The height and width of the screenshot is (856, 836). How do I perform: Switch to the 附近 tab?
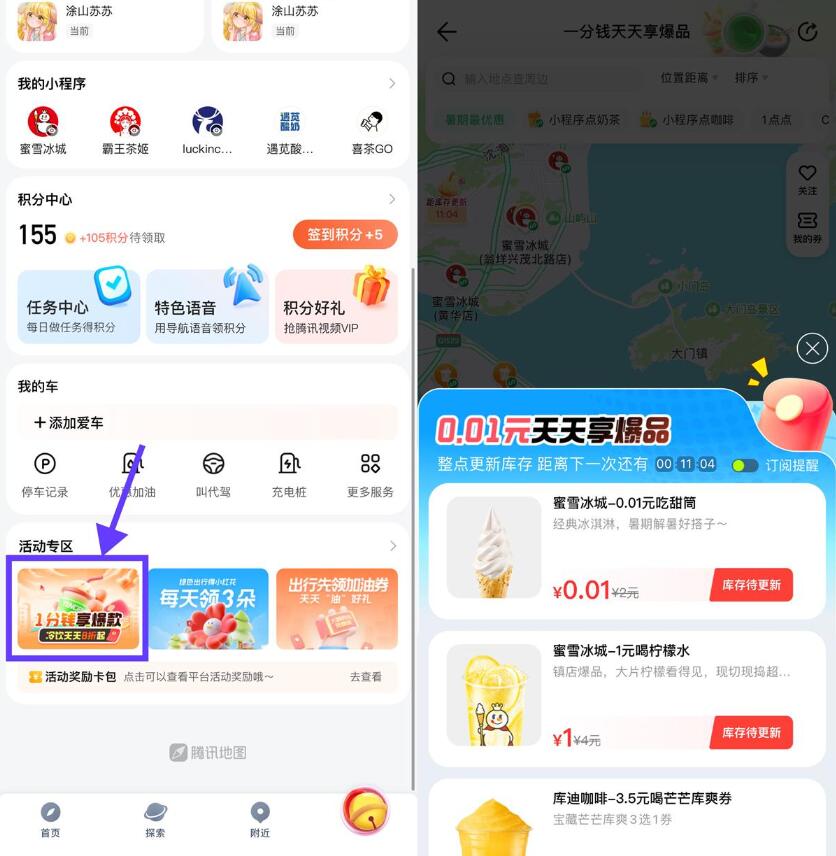[260, 818]
